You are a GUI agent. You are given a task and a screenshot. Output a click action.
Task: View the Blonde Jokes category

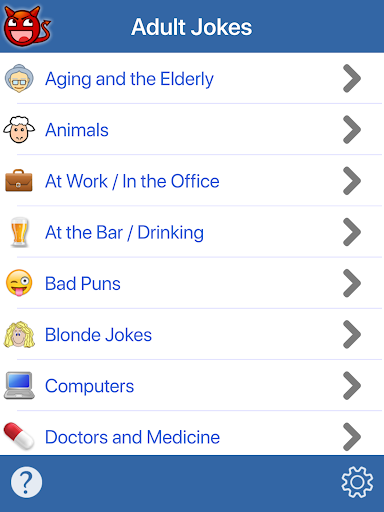(192, 334)
